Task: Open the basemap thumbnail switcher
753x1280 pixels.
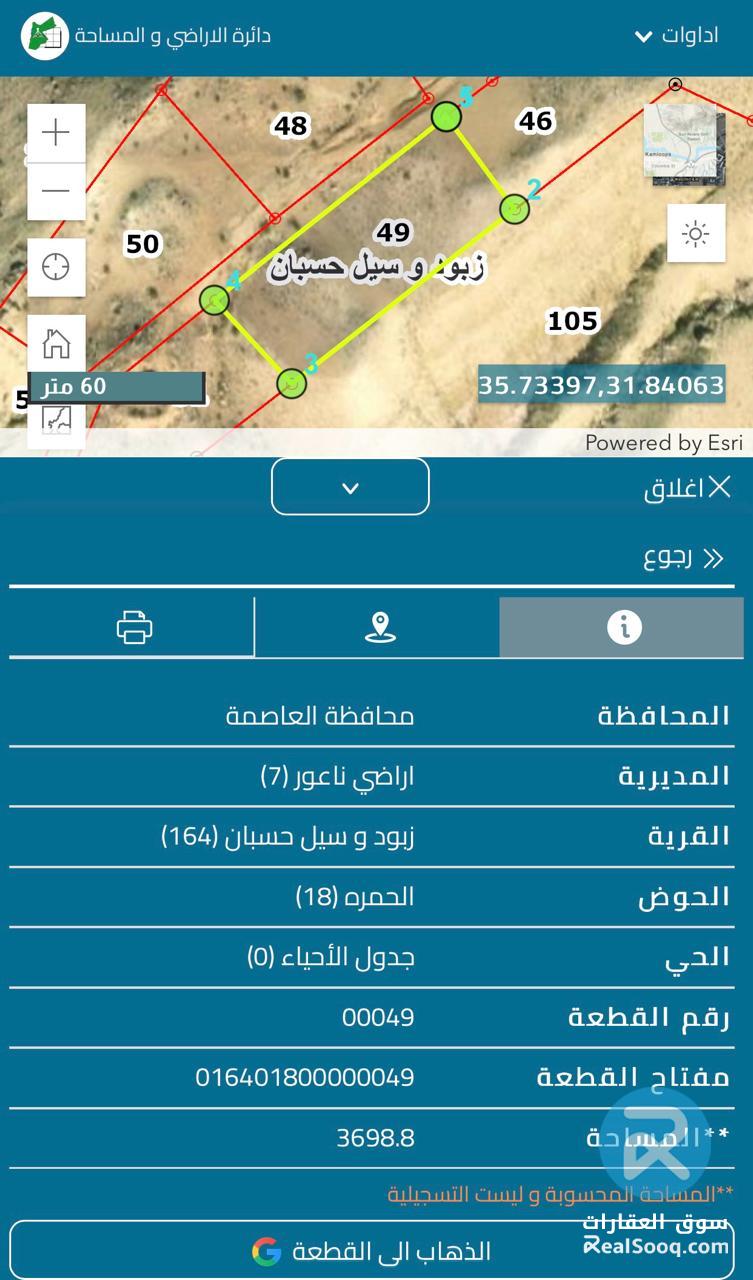Action: click(x=684, y=144)
